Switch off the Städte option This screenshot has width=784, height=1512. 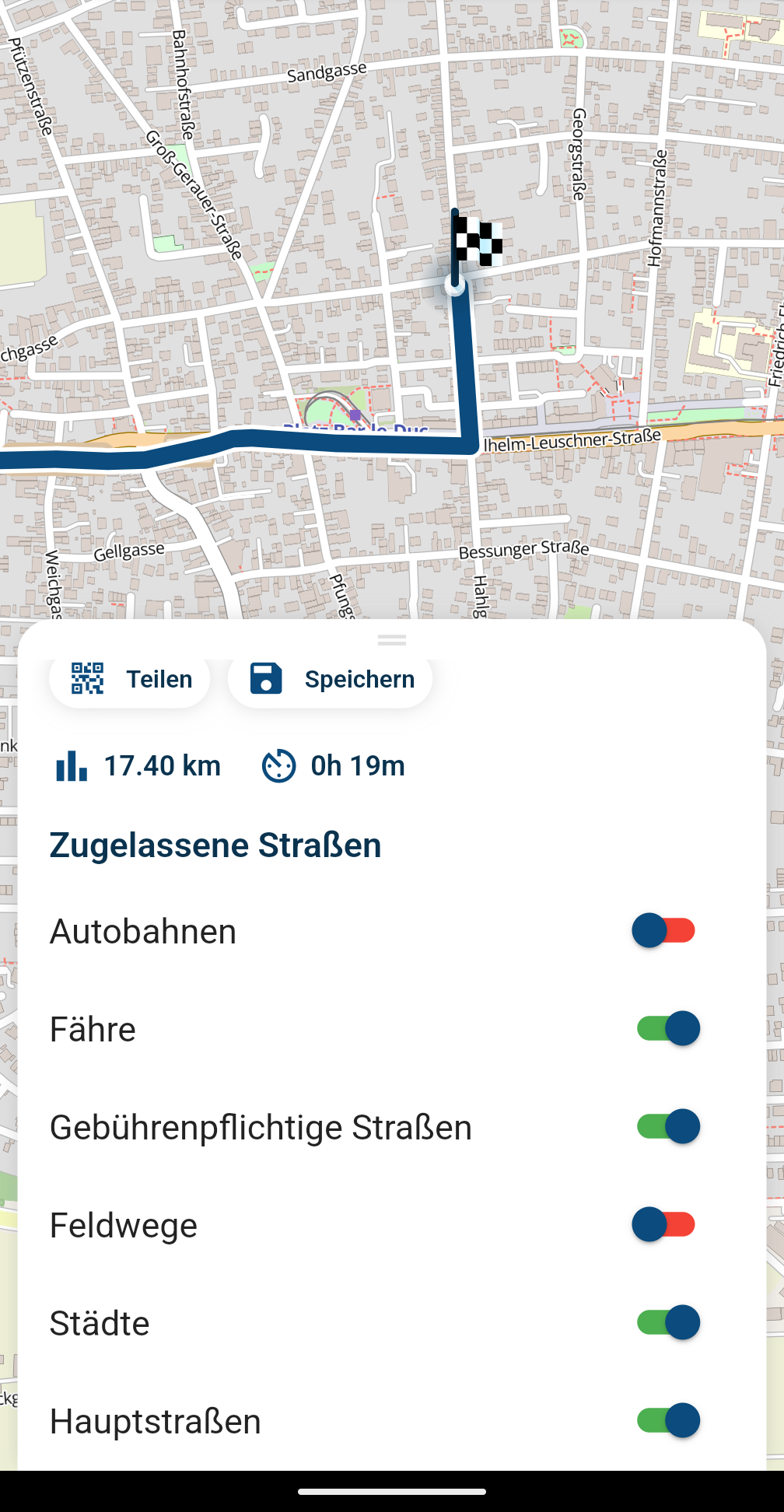[668, 1323]
